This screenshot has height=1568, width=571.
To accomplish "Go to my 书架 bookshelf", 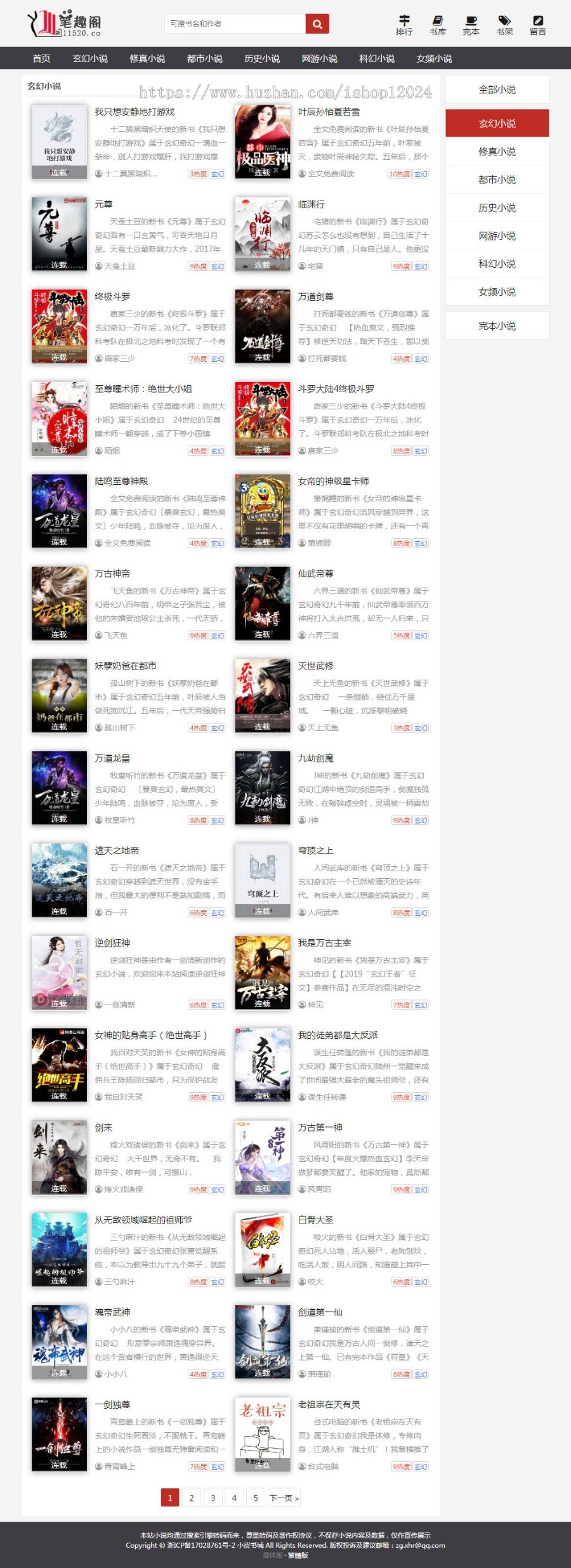I will (504, 25).
